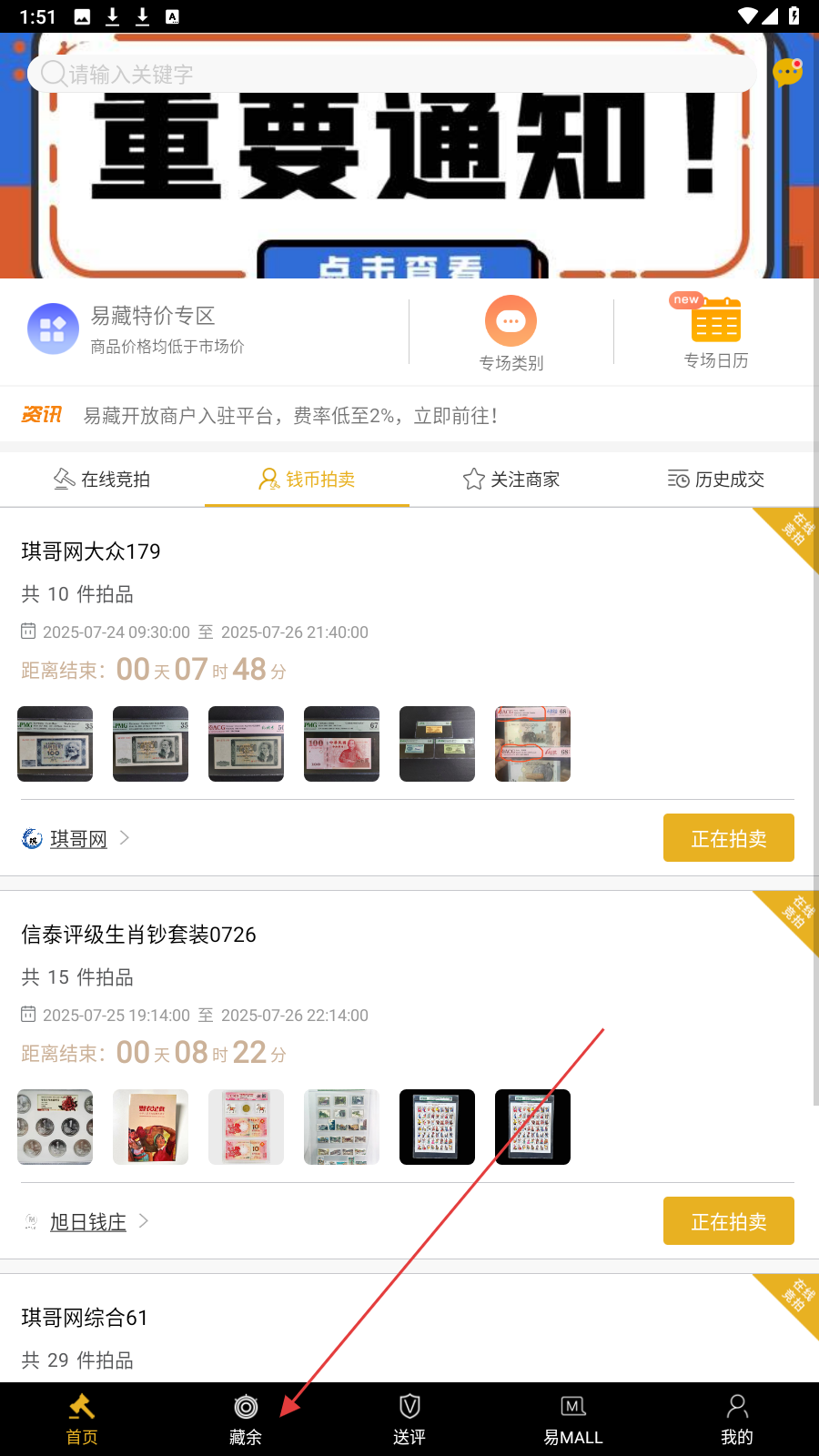
Task: Open the 我的 profile tab
Action: click(x=737, y=1420)
